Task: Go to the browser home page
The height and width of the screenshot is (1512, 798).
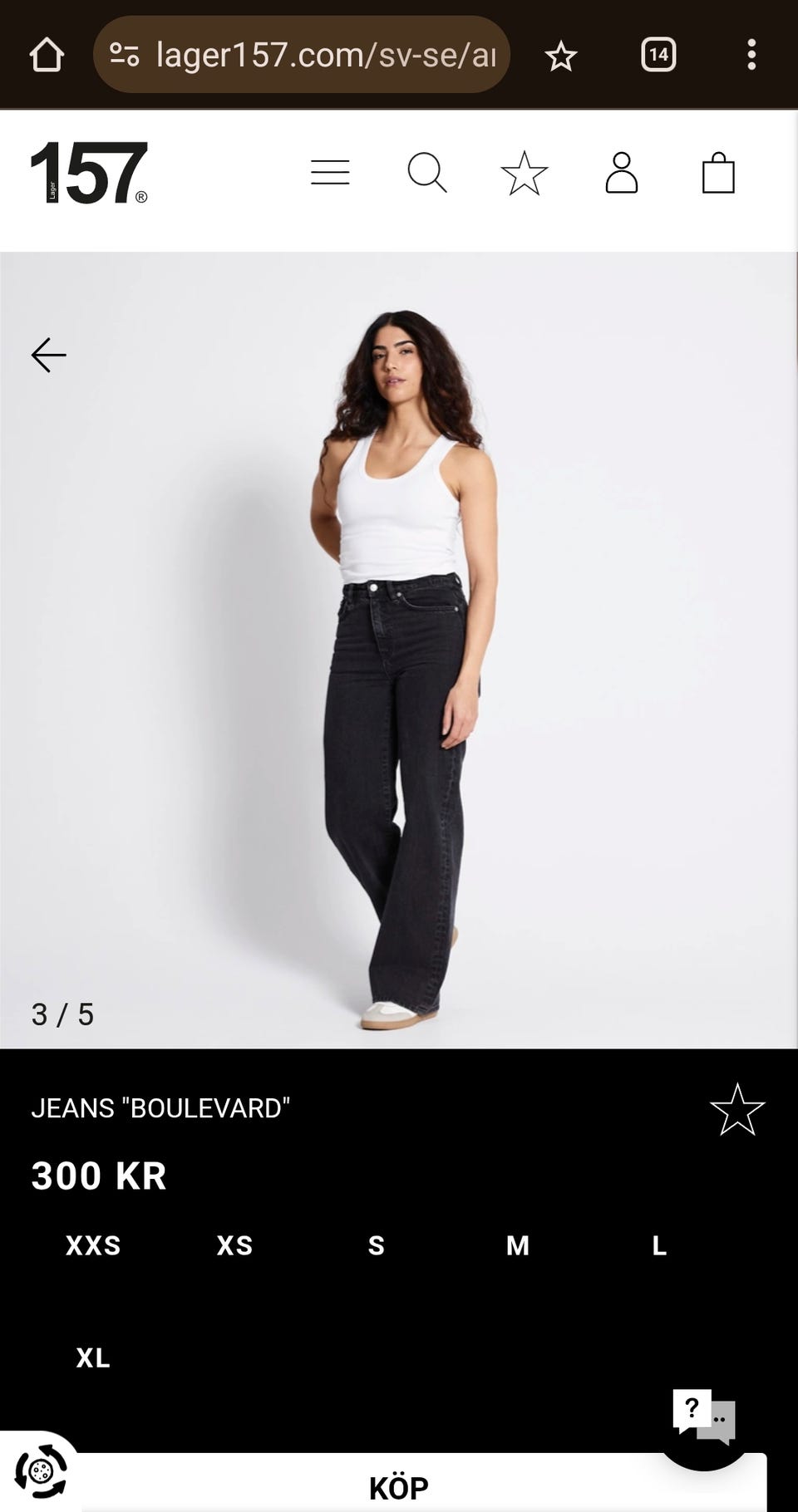Action: [x=47, y=56]
